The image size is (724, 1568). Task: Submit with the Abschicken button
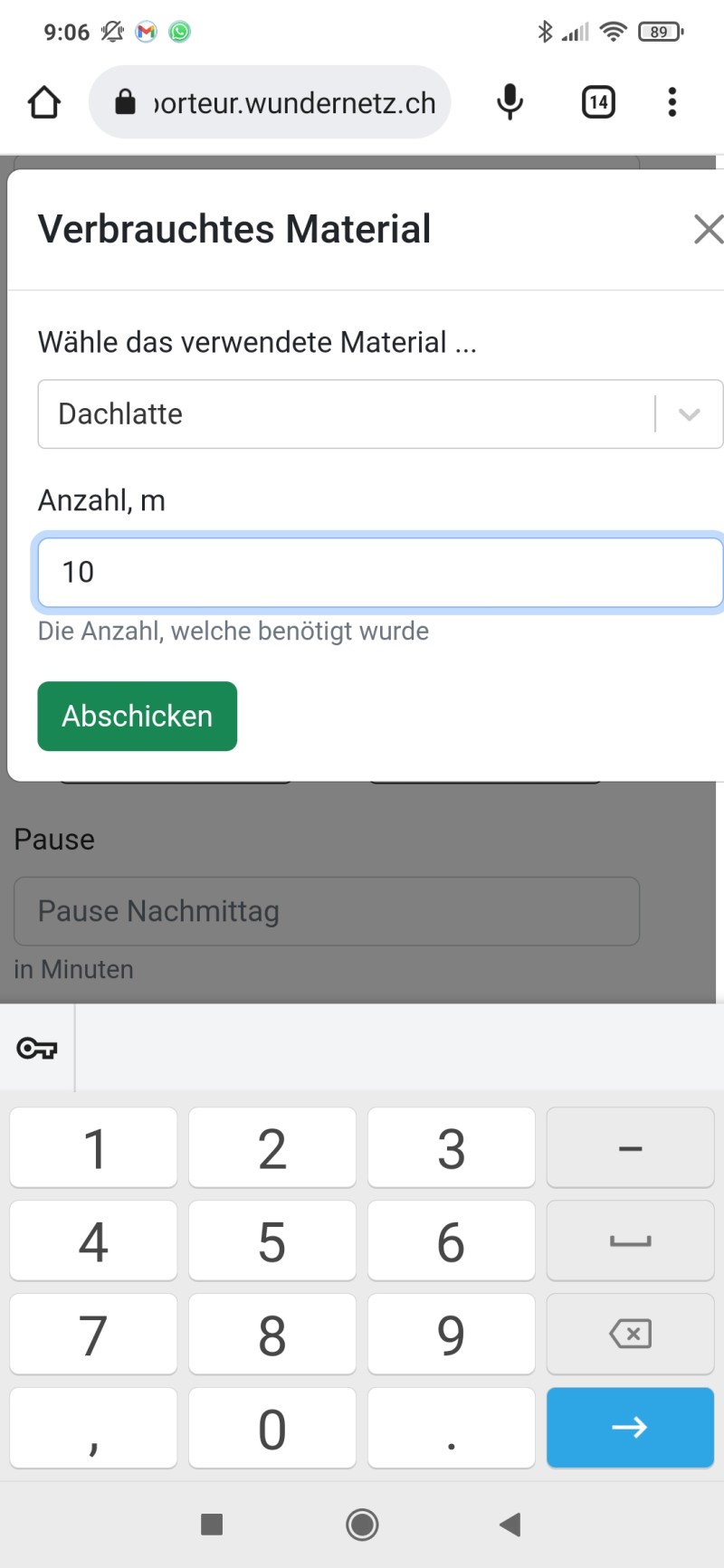[x=138, y=716]
